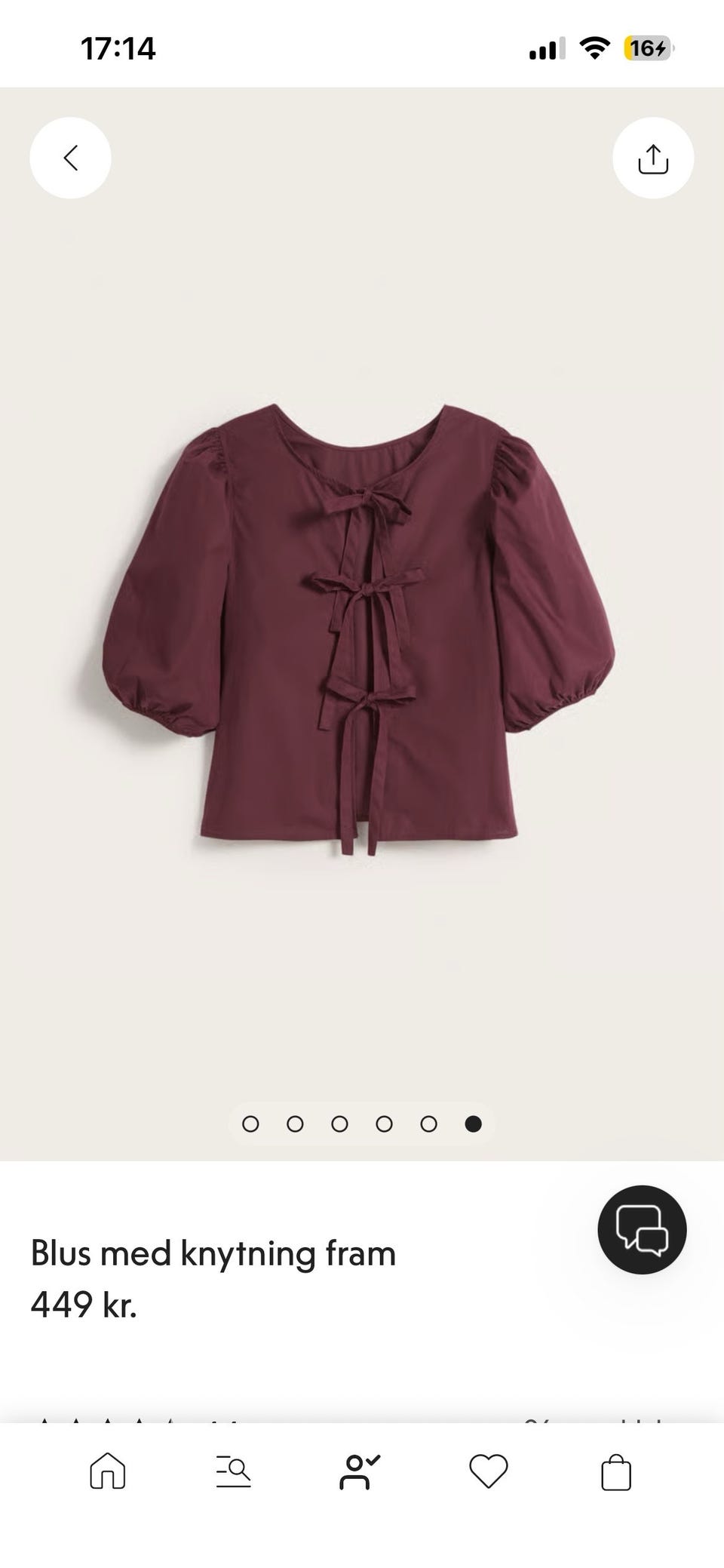Open the favorites heart tab
Viewport: 724px width, 1568px height.
(489, 1471)
